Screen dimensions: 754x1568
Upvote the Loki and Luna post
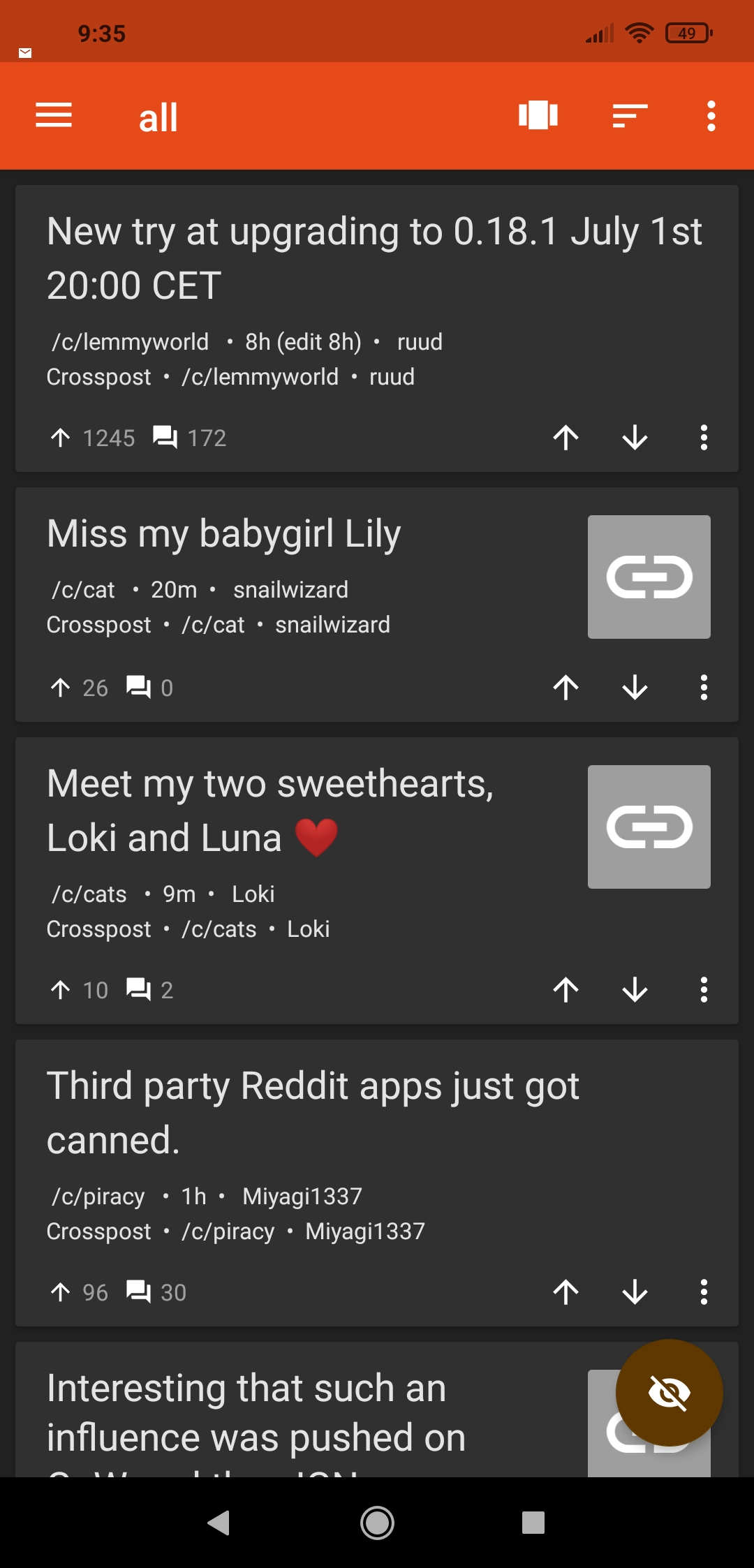click(566, 990)
